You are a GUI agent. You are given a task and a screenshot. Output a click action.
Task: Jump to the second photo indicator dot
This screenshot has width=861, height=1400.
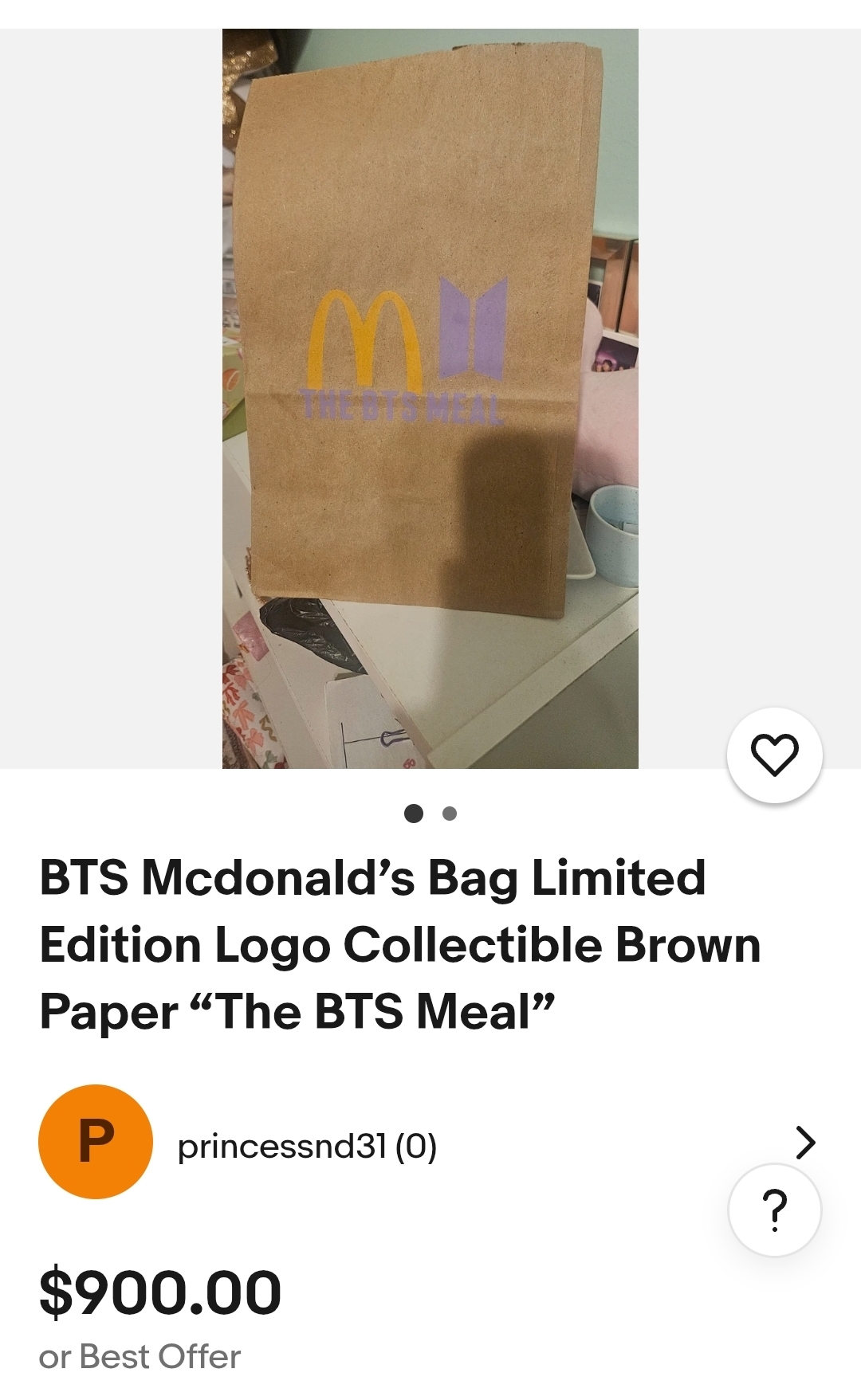(x=450, y=814)
